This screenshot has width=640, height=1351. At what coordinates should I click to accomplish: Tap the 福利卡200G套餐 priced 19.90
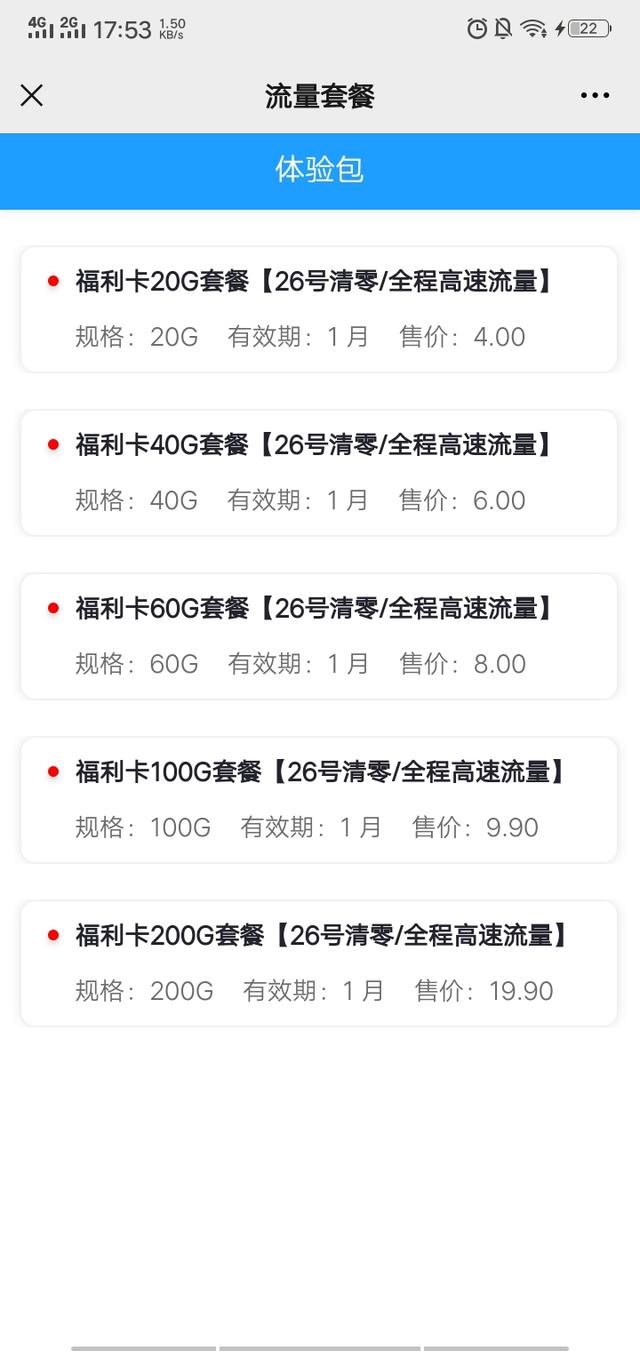pos(319,963)
